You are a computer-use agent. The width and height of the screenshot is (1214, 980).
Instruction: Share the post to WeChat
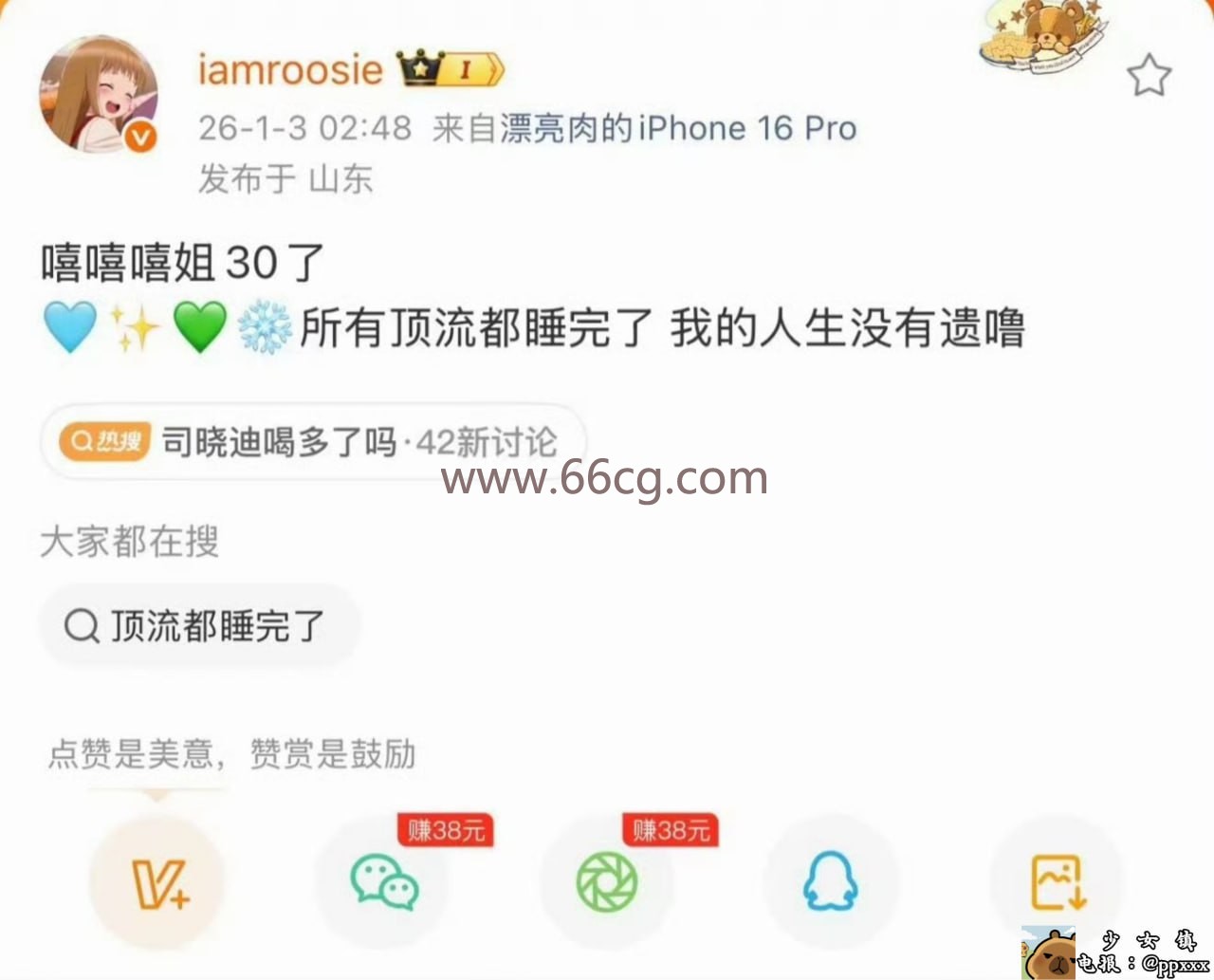click(384, 883)
